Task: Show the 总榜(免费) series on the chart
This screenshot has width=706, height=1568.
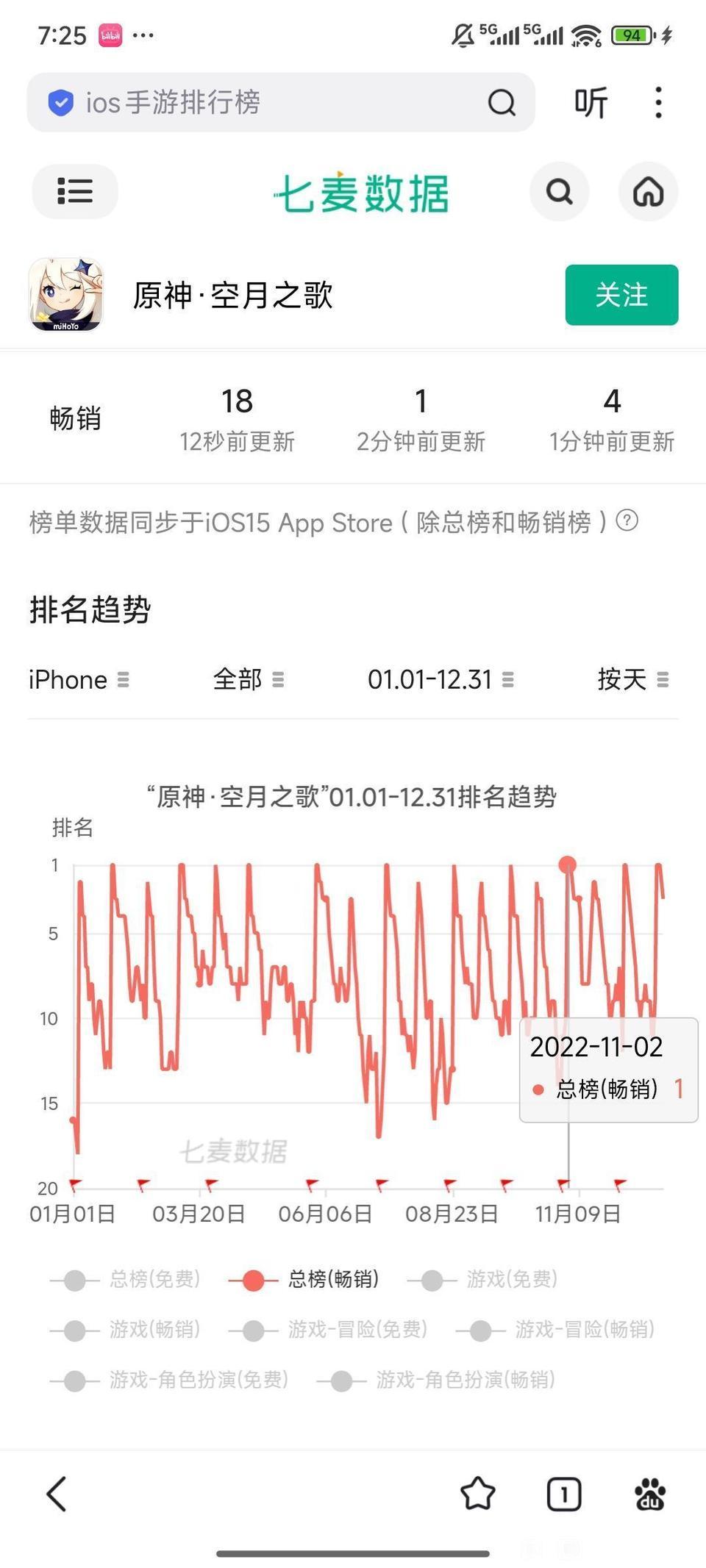Action: [126, 1280]
